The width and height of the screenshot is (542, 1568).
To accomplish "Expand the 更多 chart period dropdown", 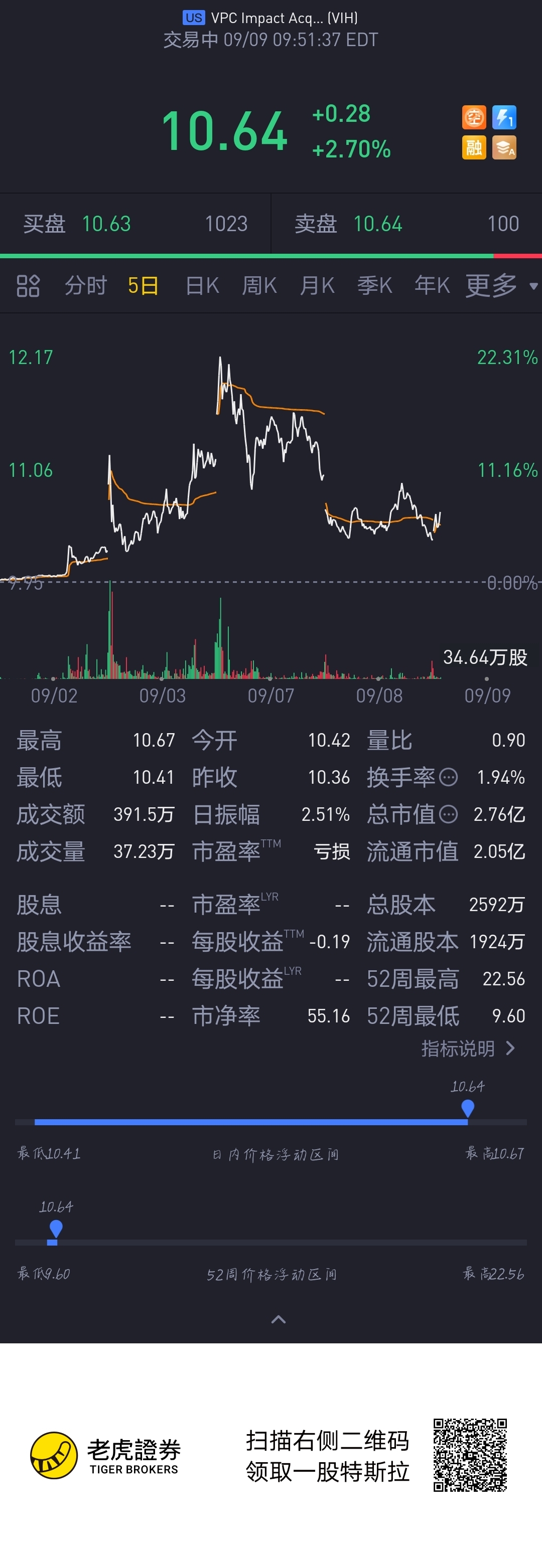I will [x=500, y=285].
